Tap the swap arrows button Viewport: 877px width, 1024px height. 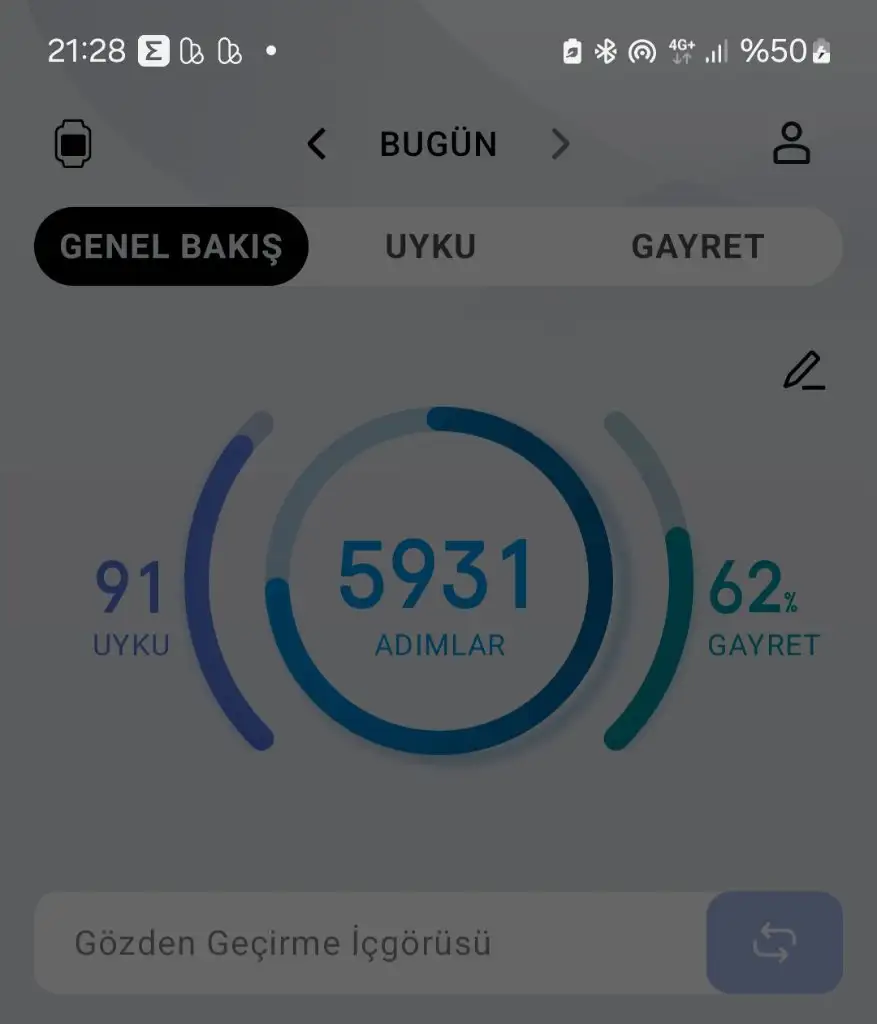tap(774, 943)
